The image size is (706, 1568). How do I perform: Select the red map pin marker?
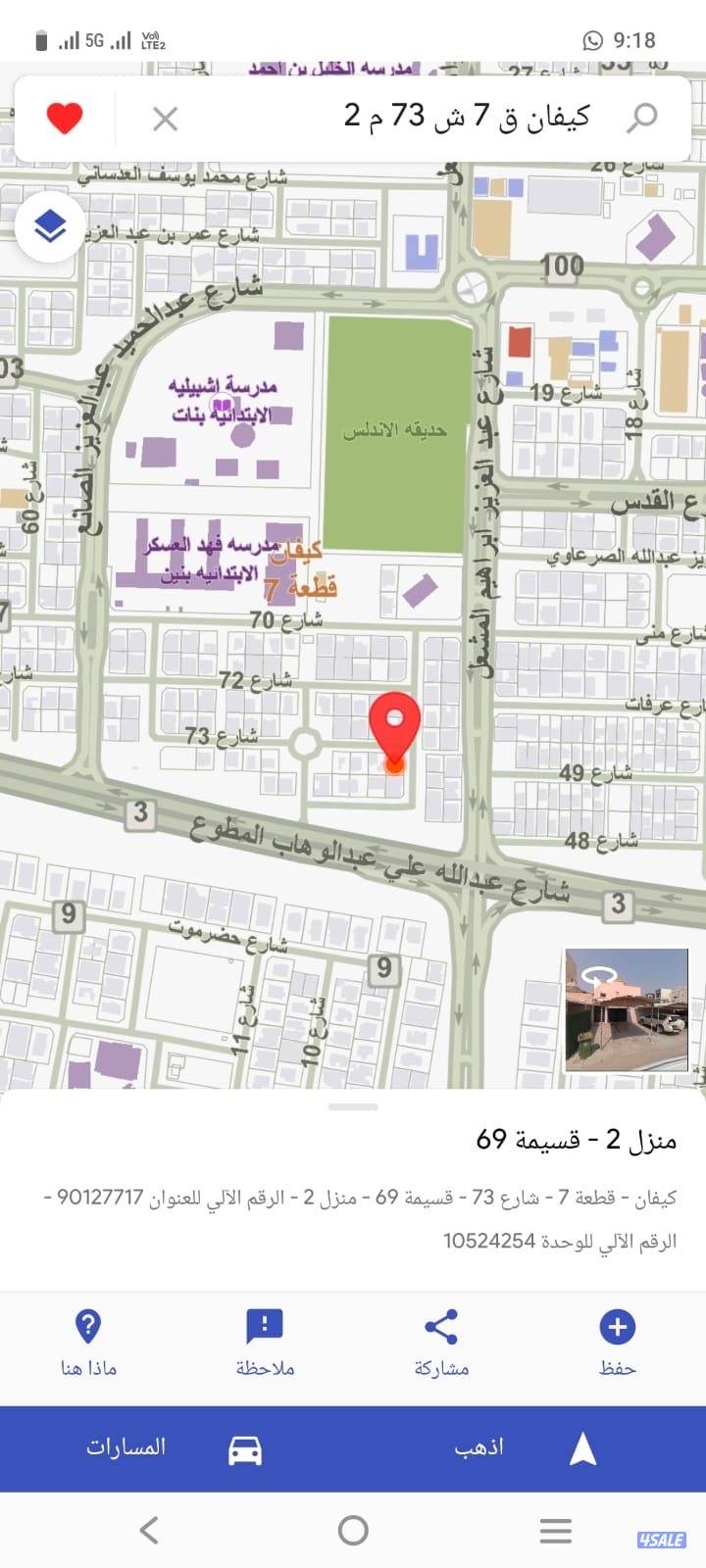click(394, 725)
